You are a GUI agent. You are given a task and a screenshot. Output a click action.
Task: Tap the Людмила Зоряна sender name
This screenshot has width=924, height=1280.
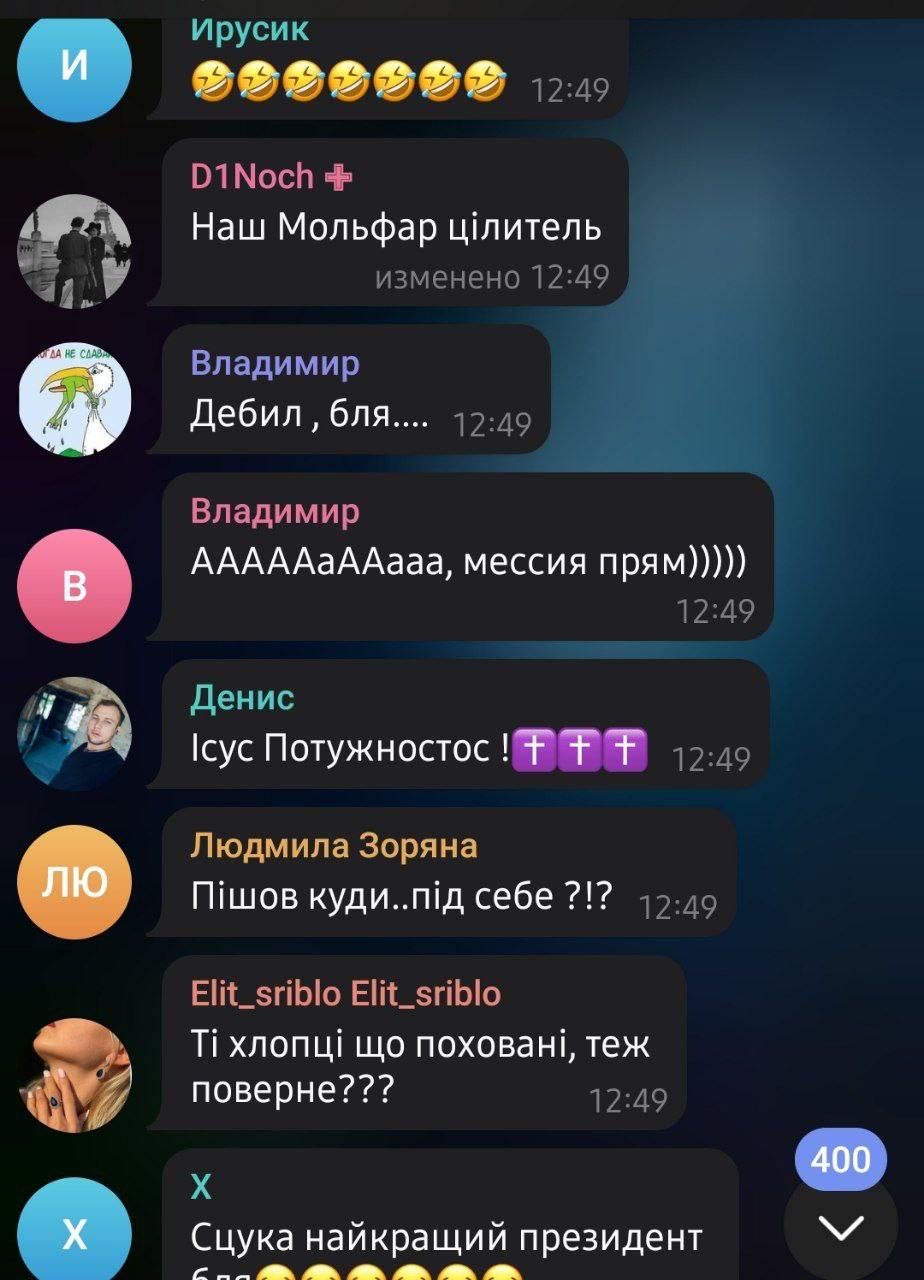[x=334, y=846]
